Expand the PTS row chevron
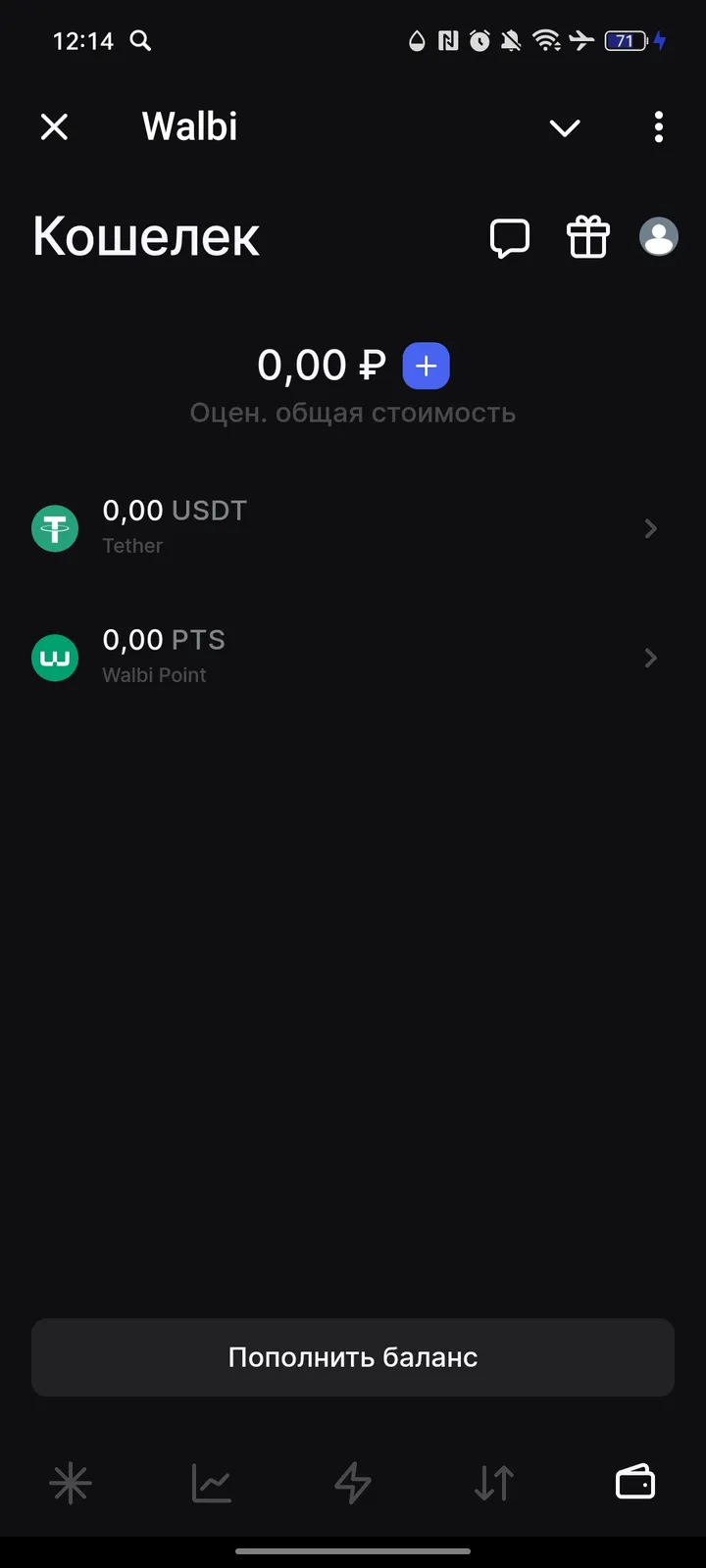Screen dimensions: 706x1568 tap(650, 658)
